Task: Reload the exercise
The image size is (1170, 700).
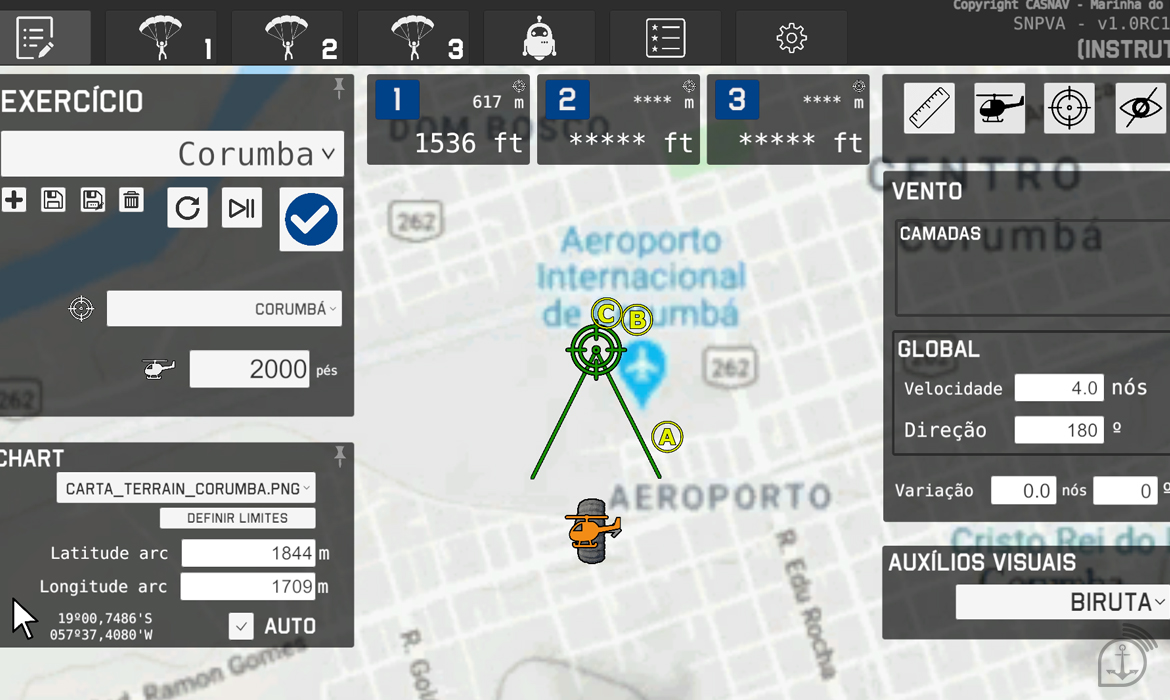Action: point(187,207)
